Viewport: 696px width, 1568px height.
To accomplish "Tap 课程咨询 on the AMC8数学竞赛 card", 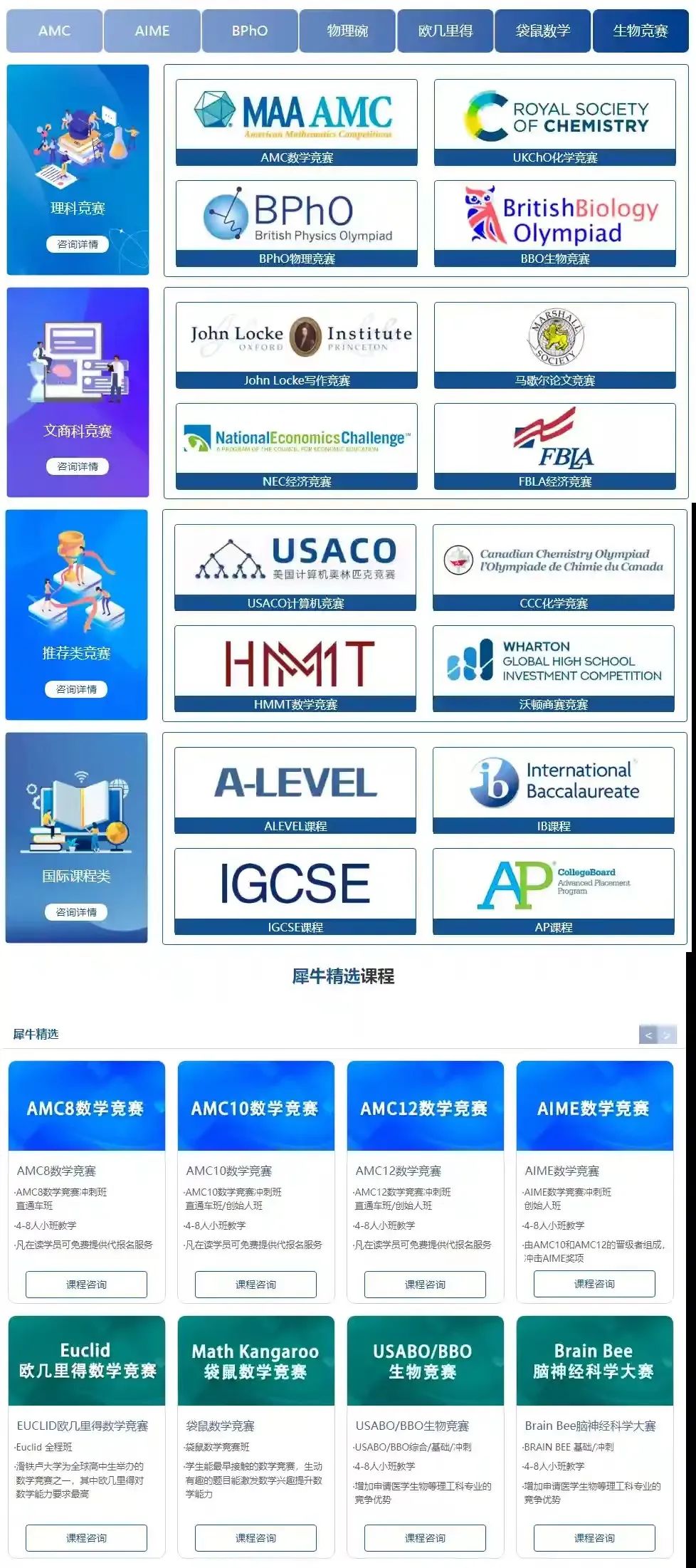I will coord(87,1284).
